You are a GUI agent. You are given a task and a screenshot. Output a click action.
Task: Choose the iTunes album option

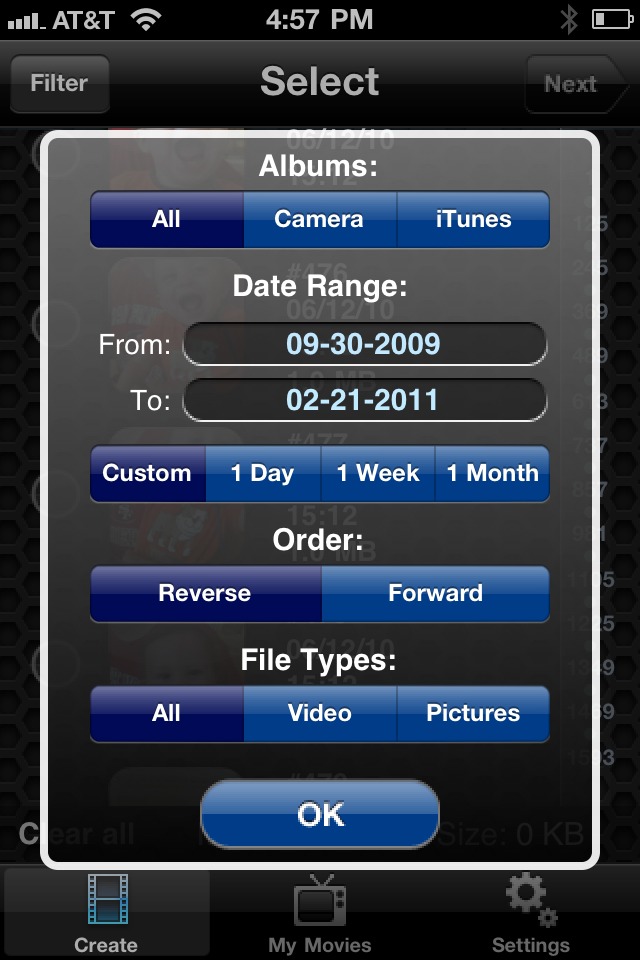pyautogui.click(x=473, y=219)
